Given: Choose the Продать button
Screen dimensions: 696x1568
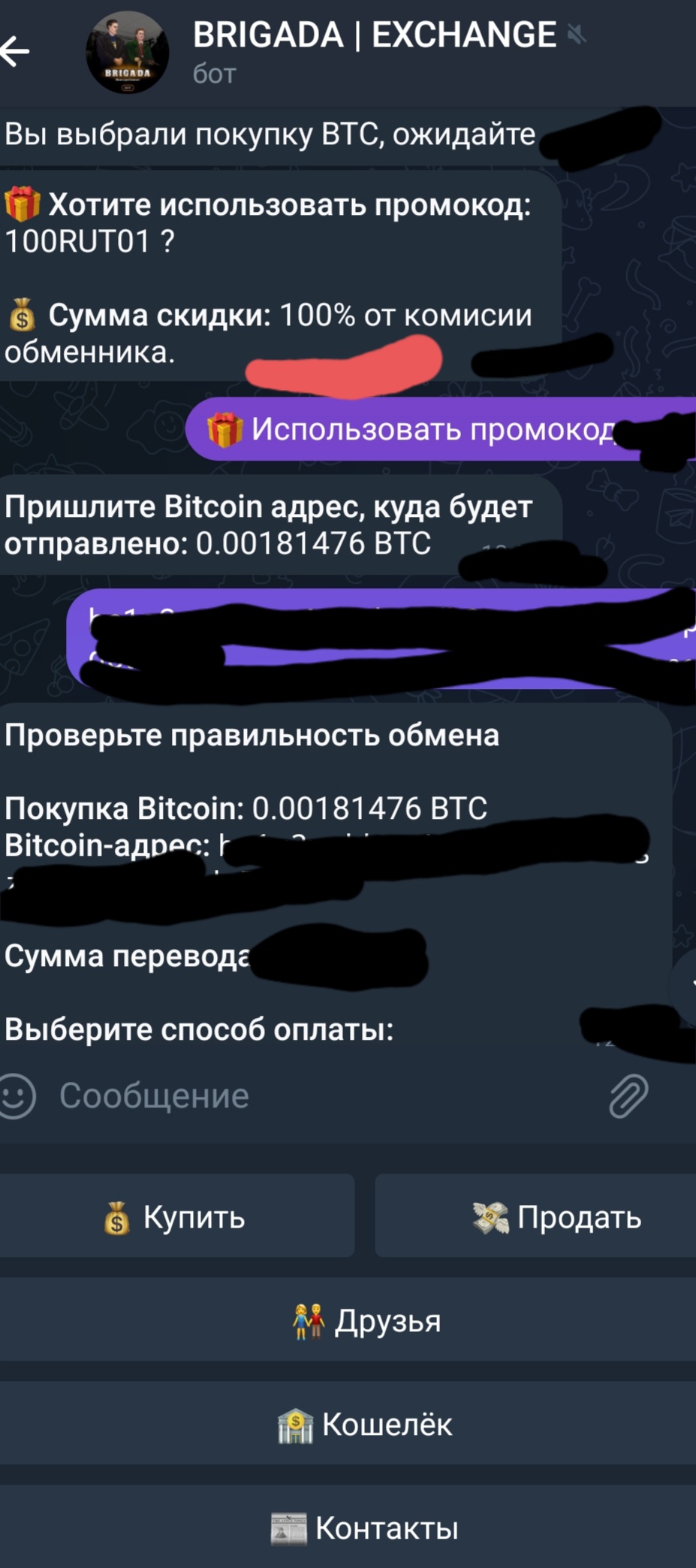Looking at the screenshot, I should [536, 1216].
